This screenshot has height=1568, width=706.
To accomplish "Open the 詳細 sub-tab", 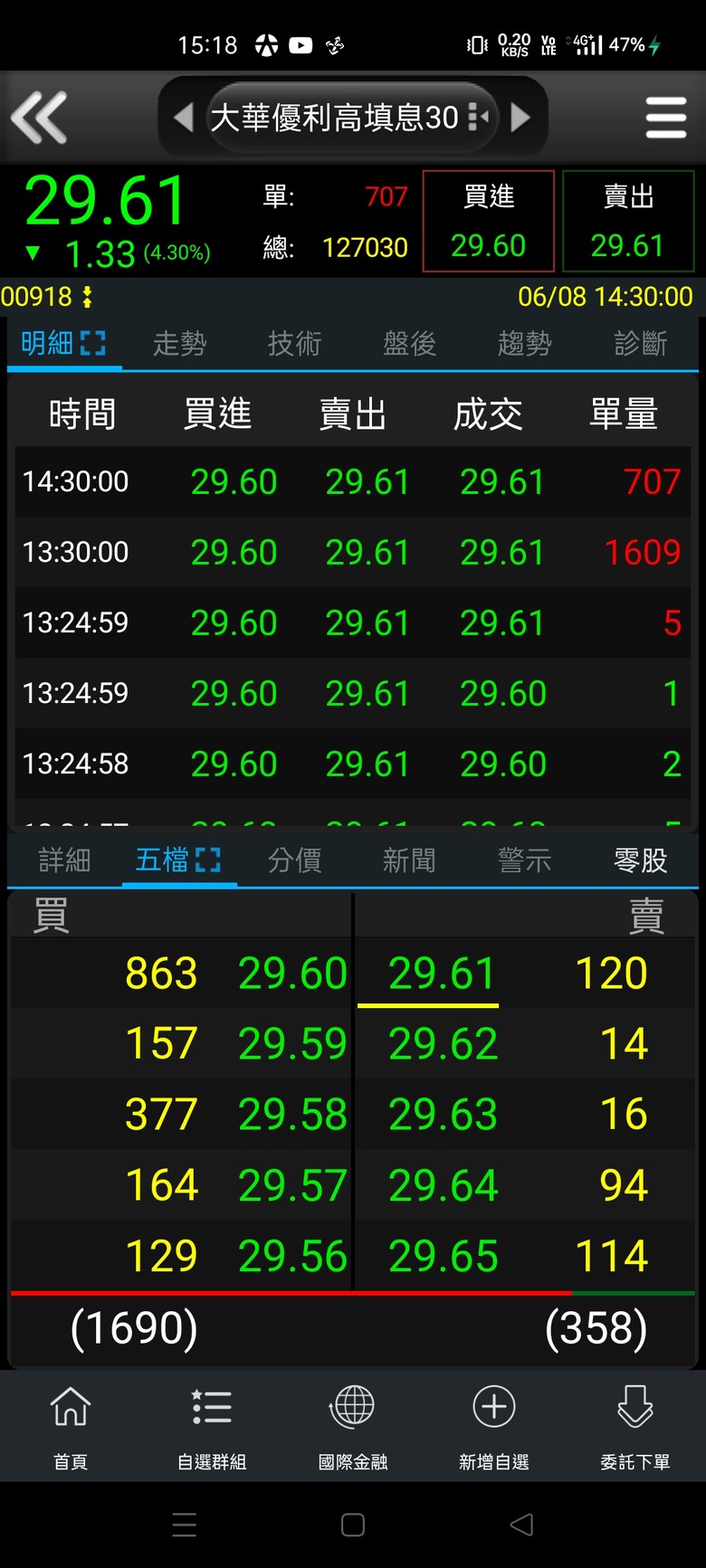I will pos(64,860).
